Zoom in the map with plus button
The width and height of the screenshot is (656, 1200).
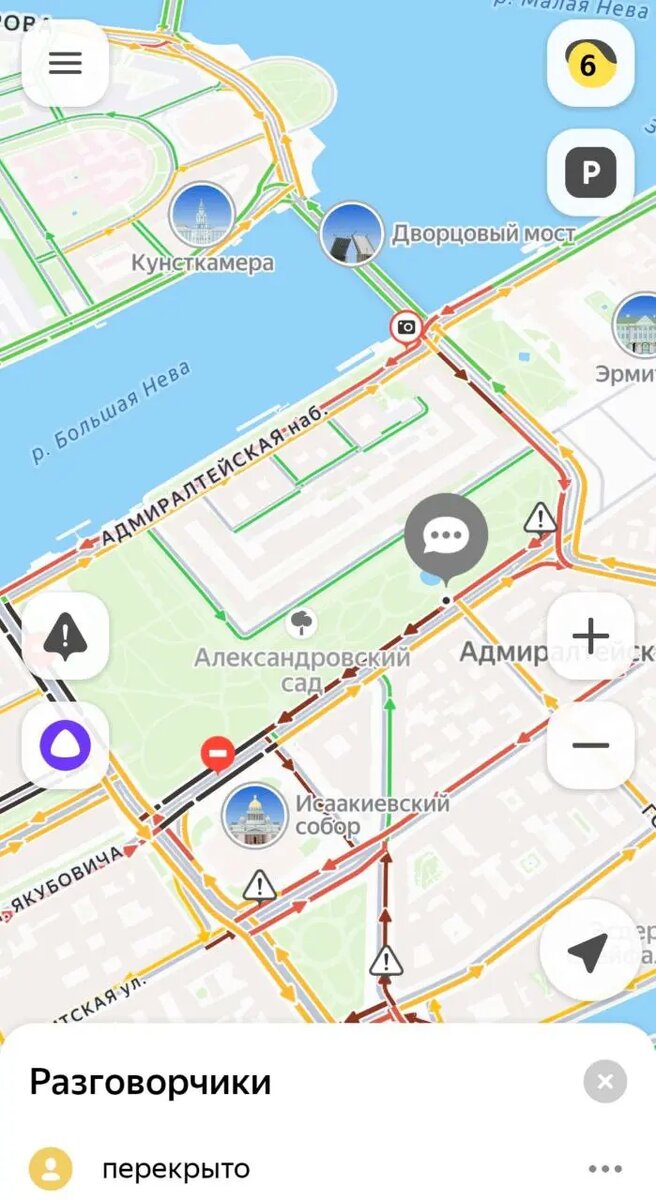(590, 636)
